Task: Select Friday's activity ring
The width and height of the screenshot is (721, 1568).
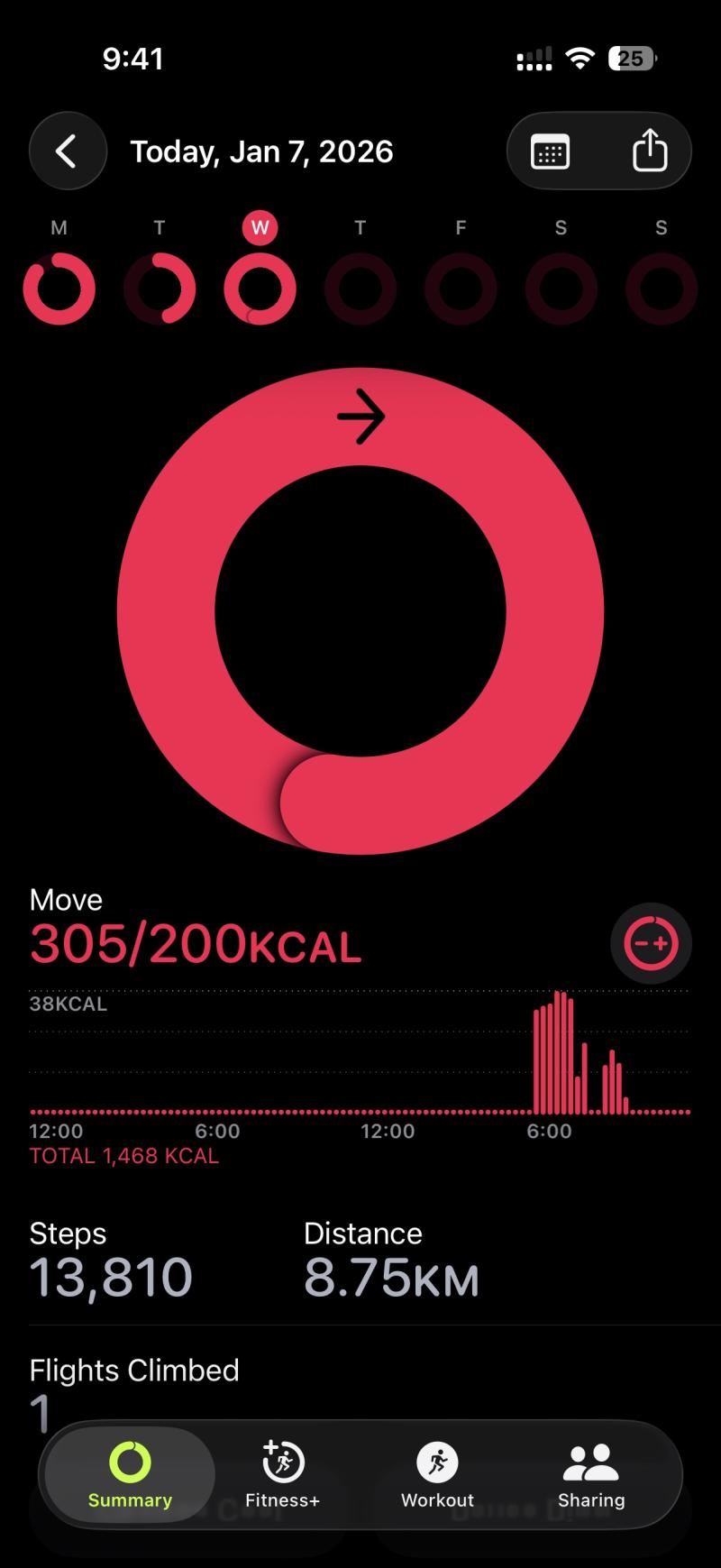Action: click(x=461, y=289)
